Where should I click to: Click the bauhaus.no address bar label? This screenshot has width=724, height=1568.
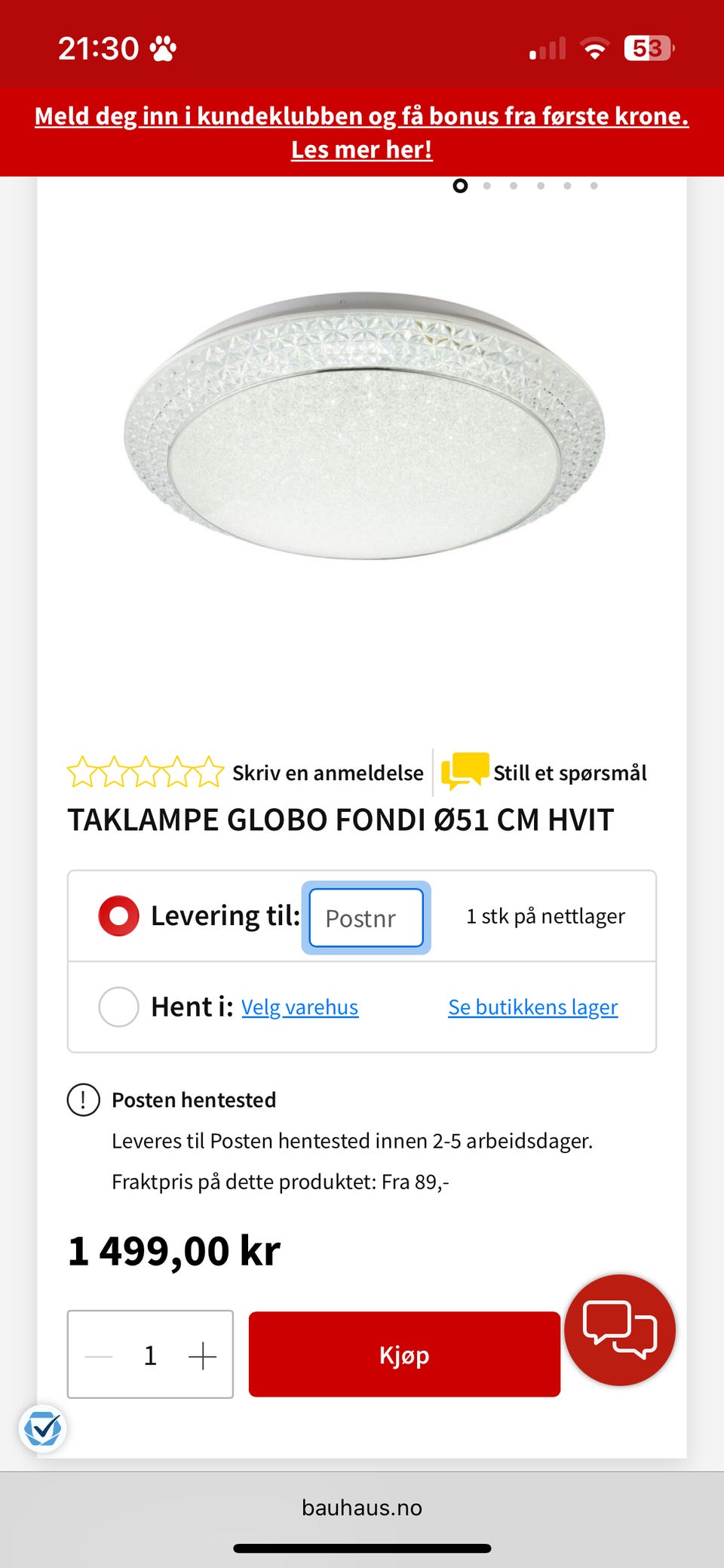362,1508
